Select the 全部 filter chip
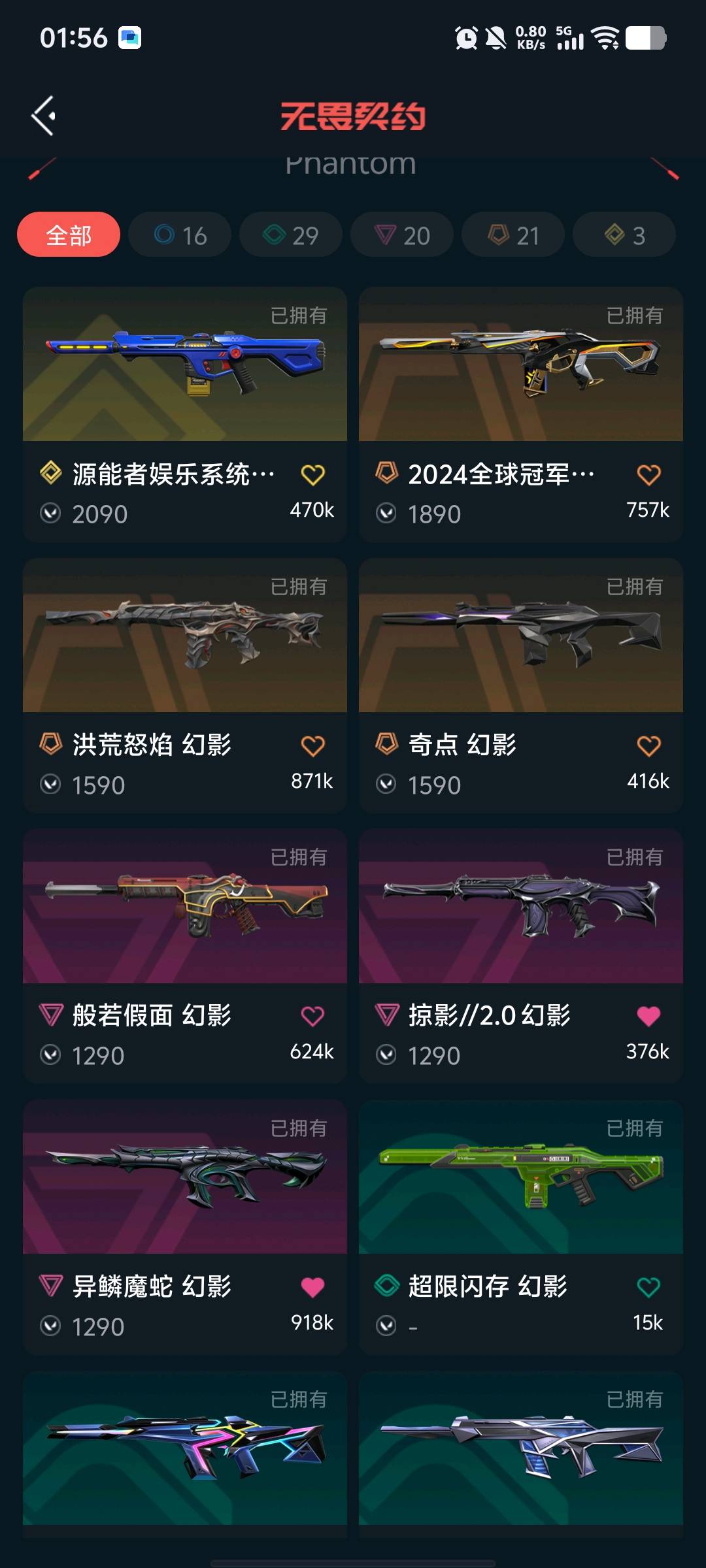 (x=69, y=235)
